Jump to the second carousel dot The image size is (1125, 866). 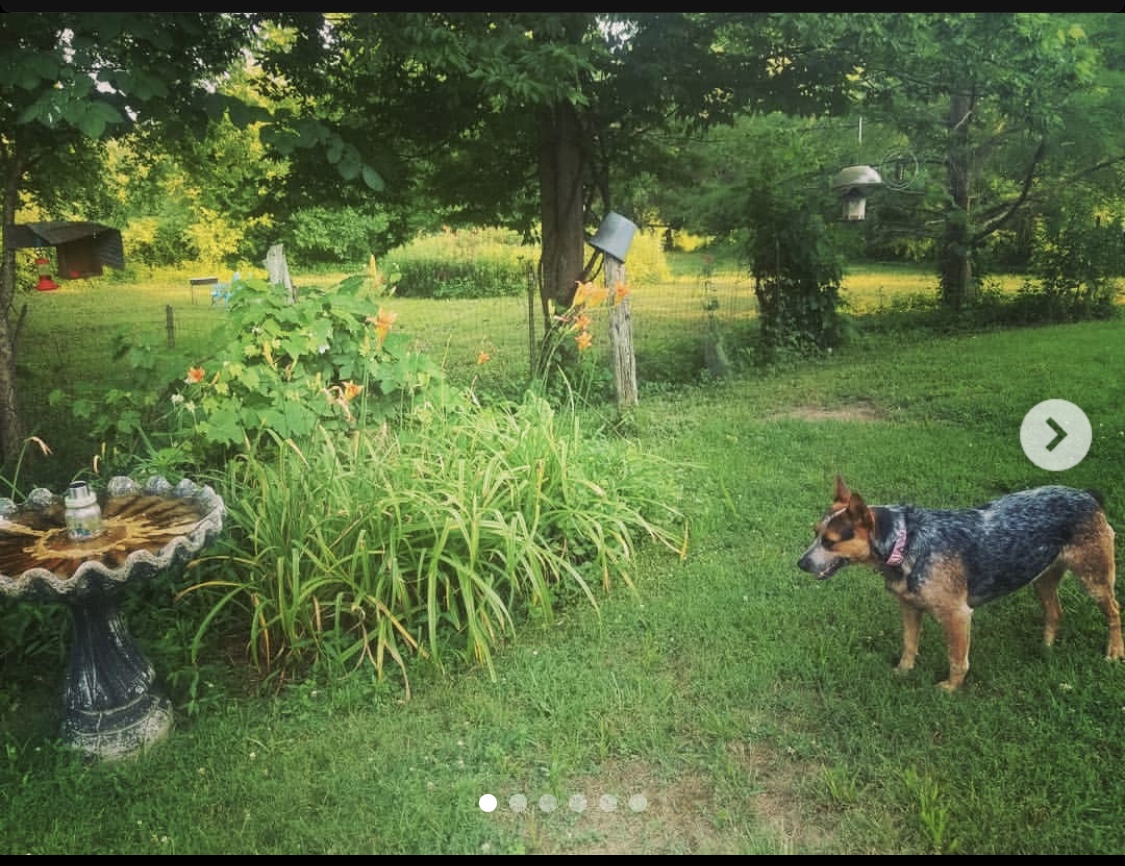pos(518,803)
